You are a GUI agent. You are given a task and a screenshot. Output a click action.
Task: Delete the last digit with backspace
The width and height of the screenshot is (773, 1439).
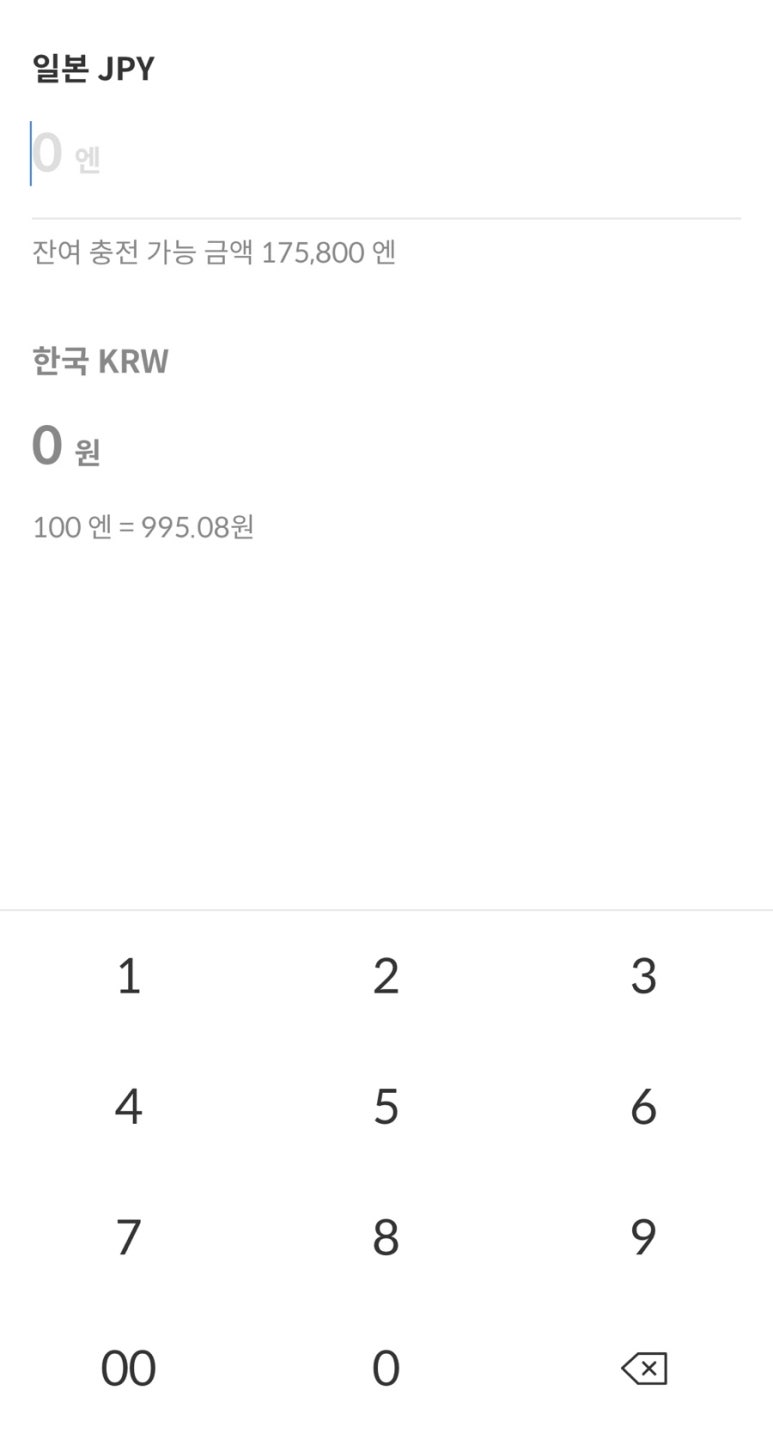click(x=644, y=1369)
